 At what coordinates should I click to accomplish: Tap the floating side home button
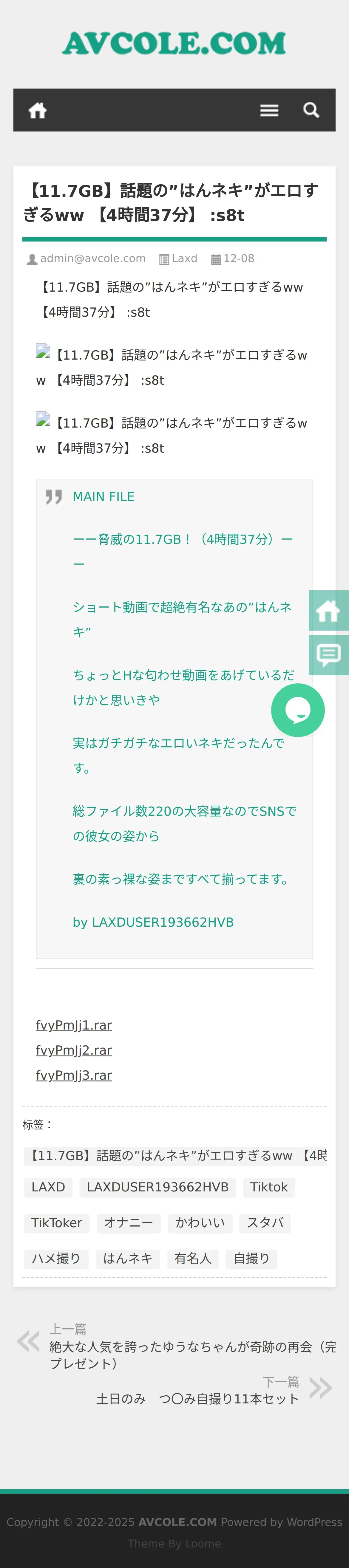coord(329,611)
